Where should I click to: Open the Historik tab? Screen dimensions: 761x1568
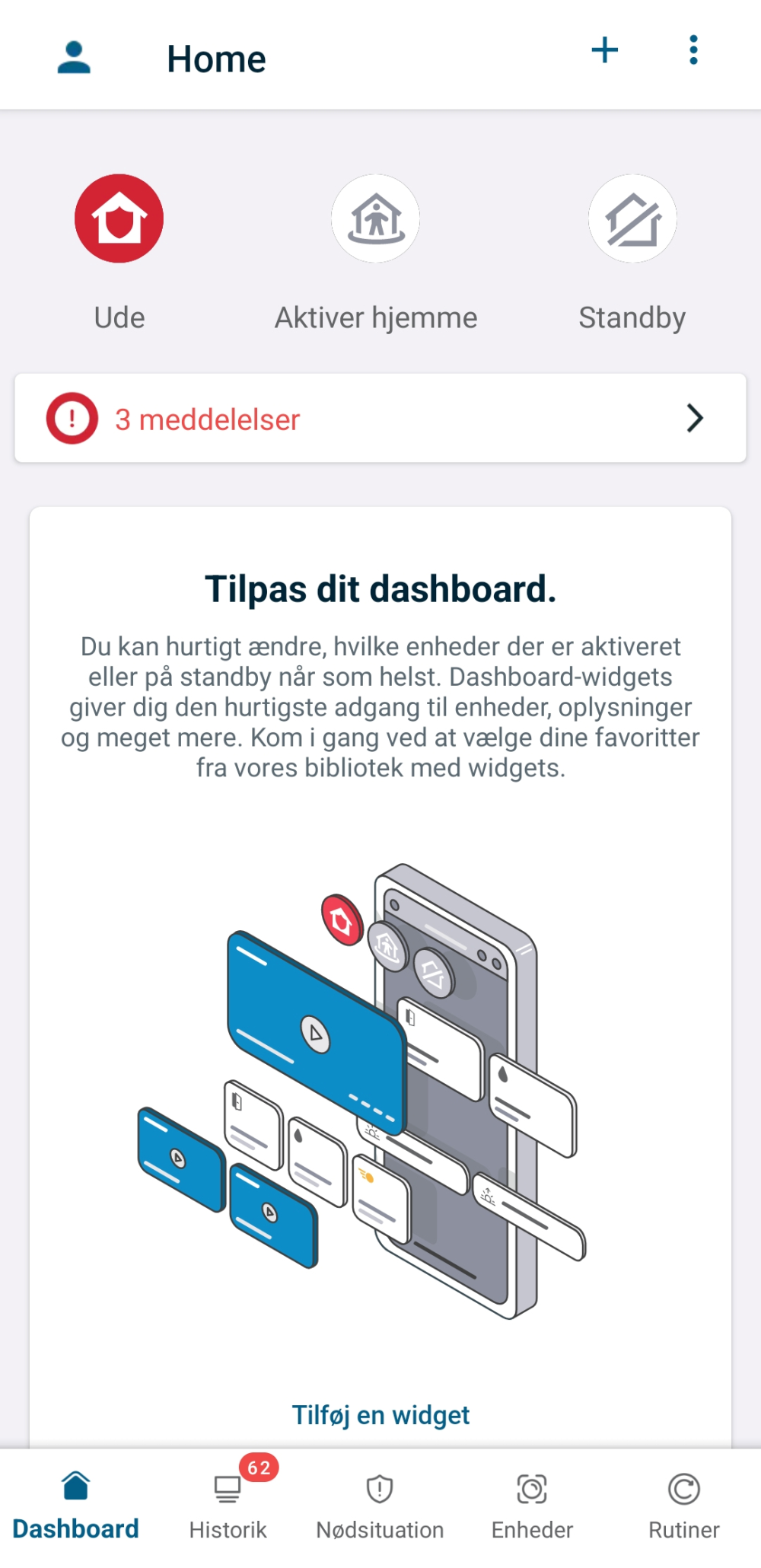[x=228, y=1507]
